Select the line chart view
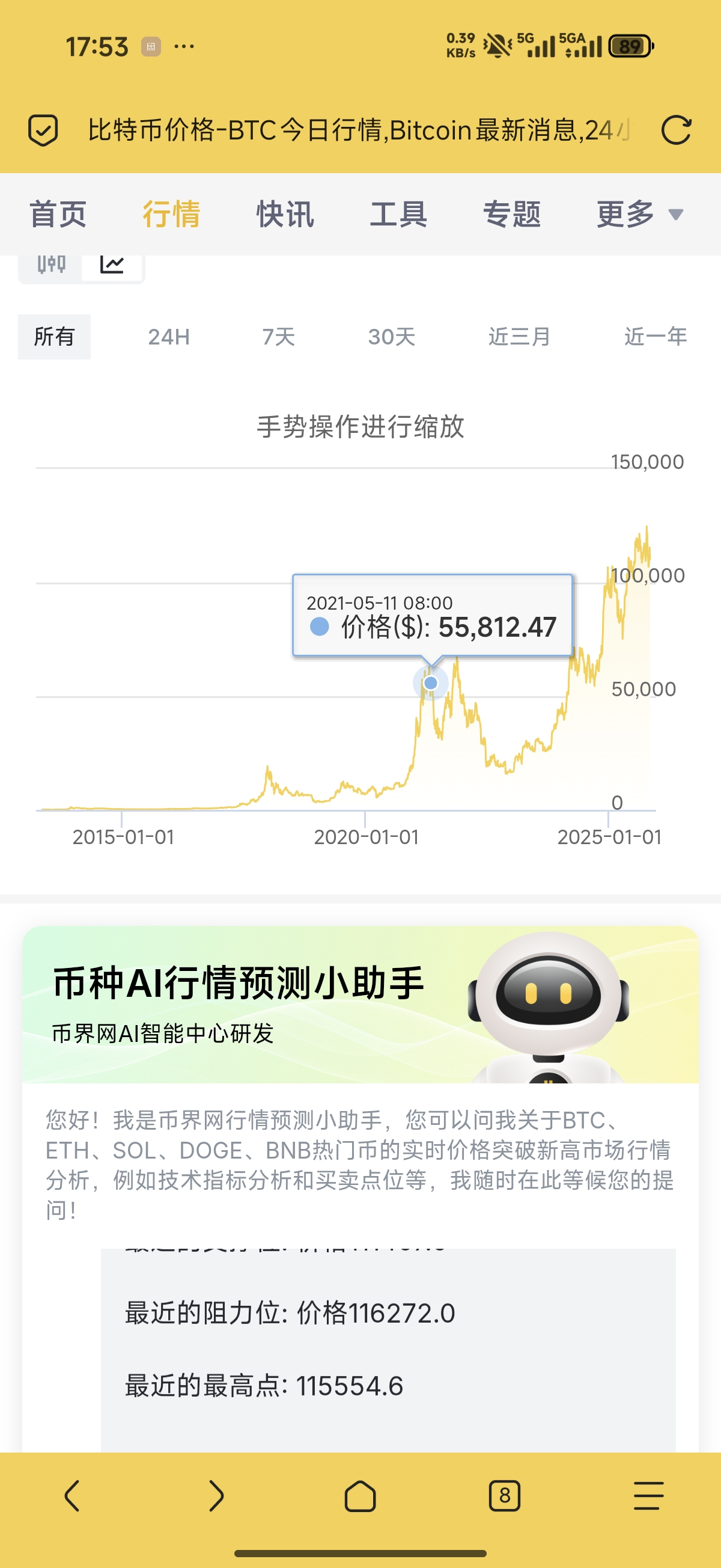Screen dimensions: 721x1568 [112, 265]
